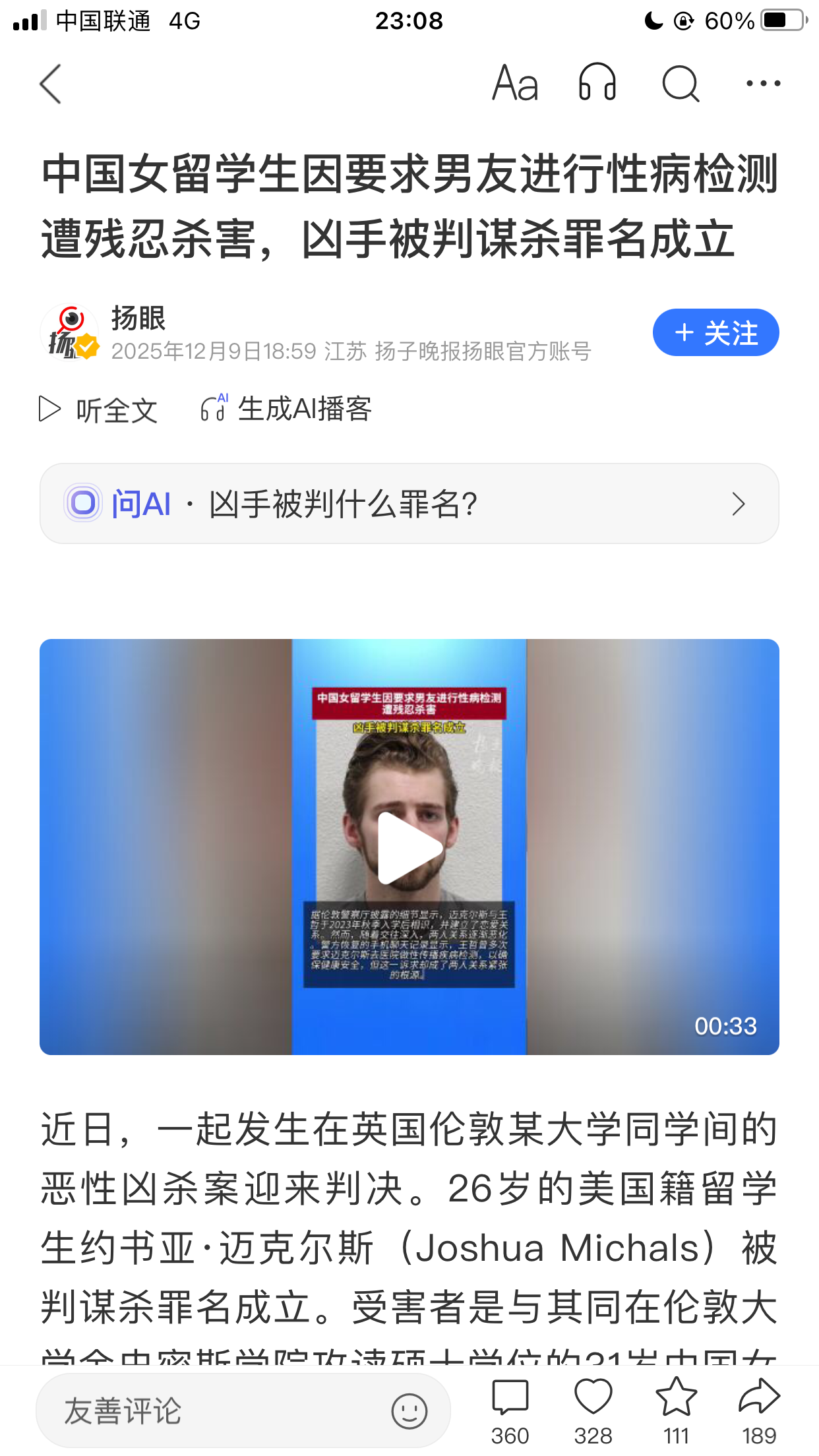Select the 扬眼 author name
Screen dimensions: 819x1456
tap(138, 318)
